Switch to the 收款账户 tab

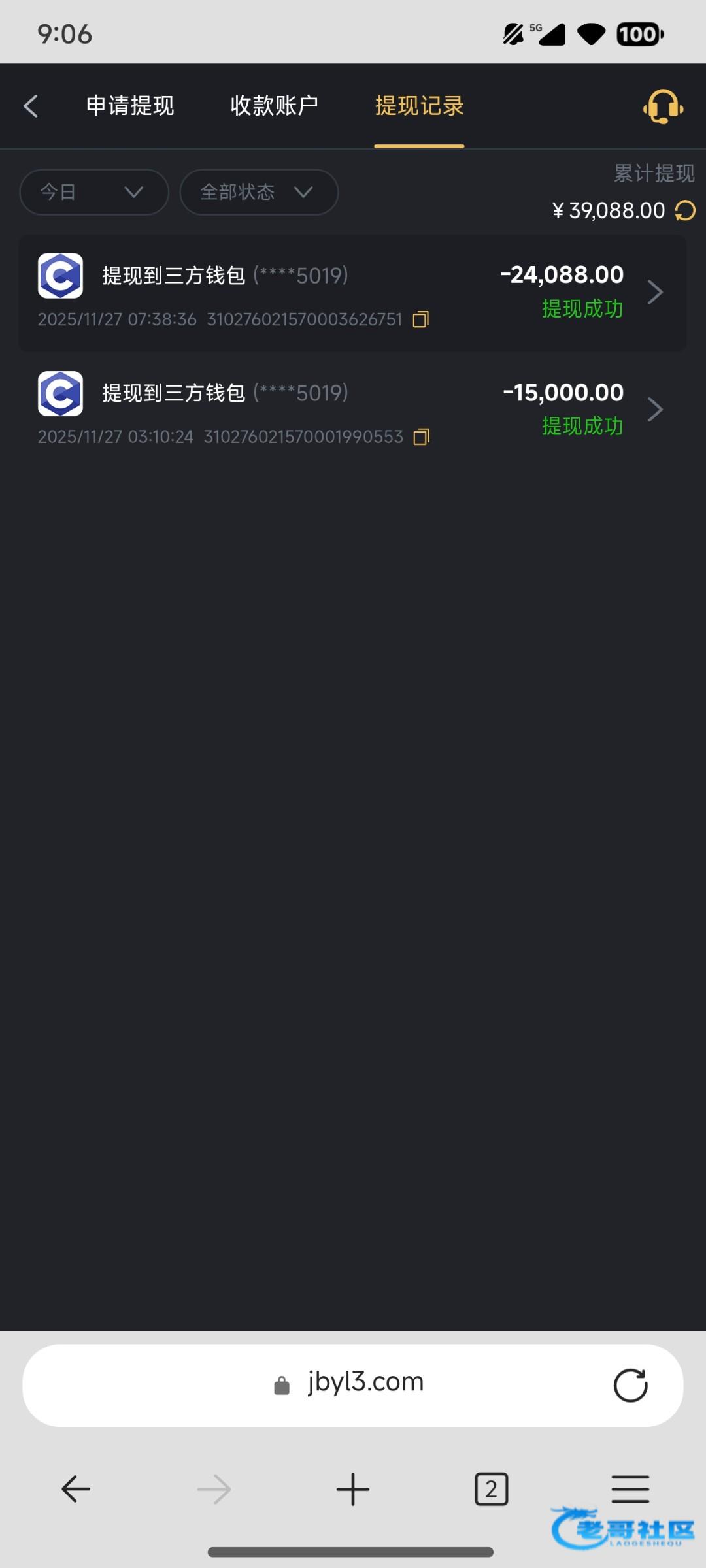coord(274,106)
